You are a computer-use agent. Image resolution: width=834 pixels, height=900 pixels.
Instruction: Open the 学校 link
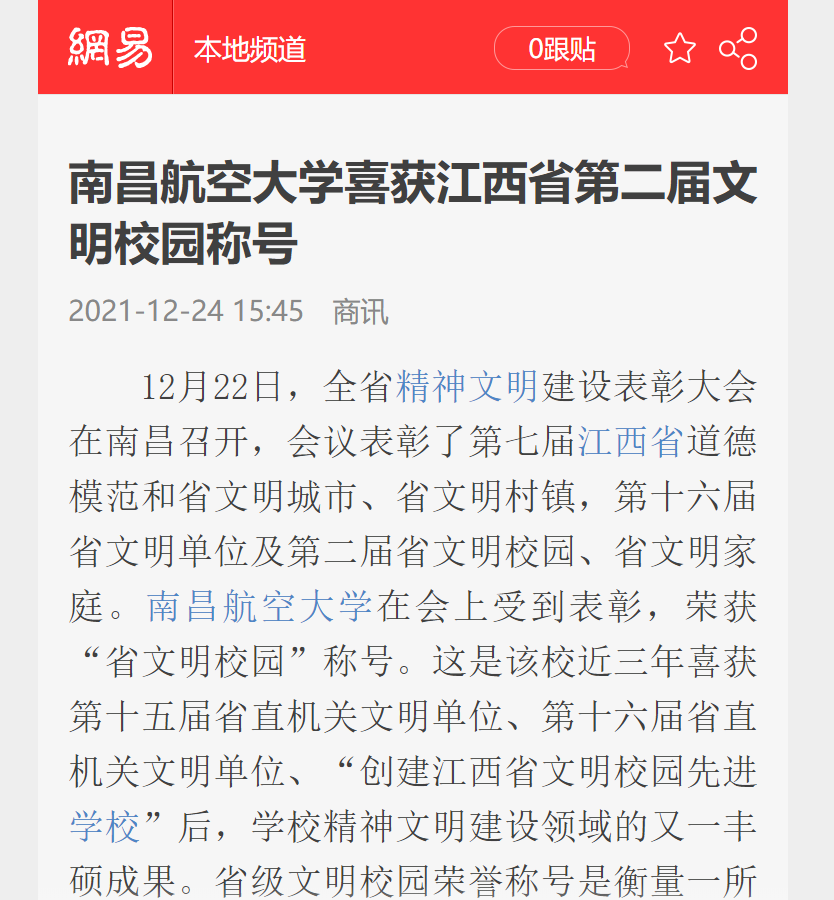point(104,824)
